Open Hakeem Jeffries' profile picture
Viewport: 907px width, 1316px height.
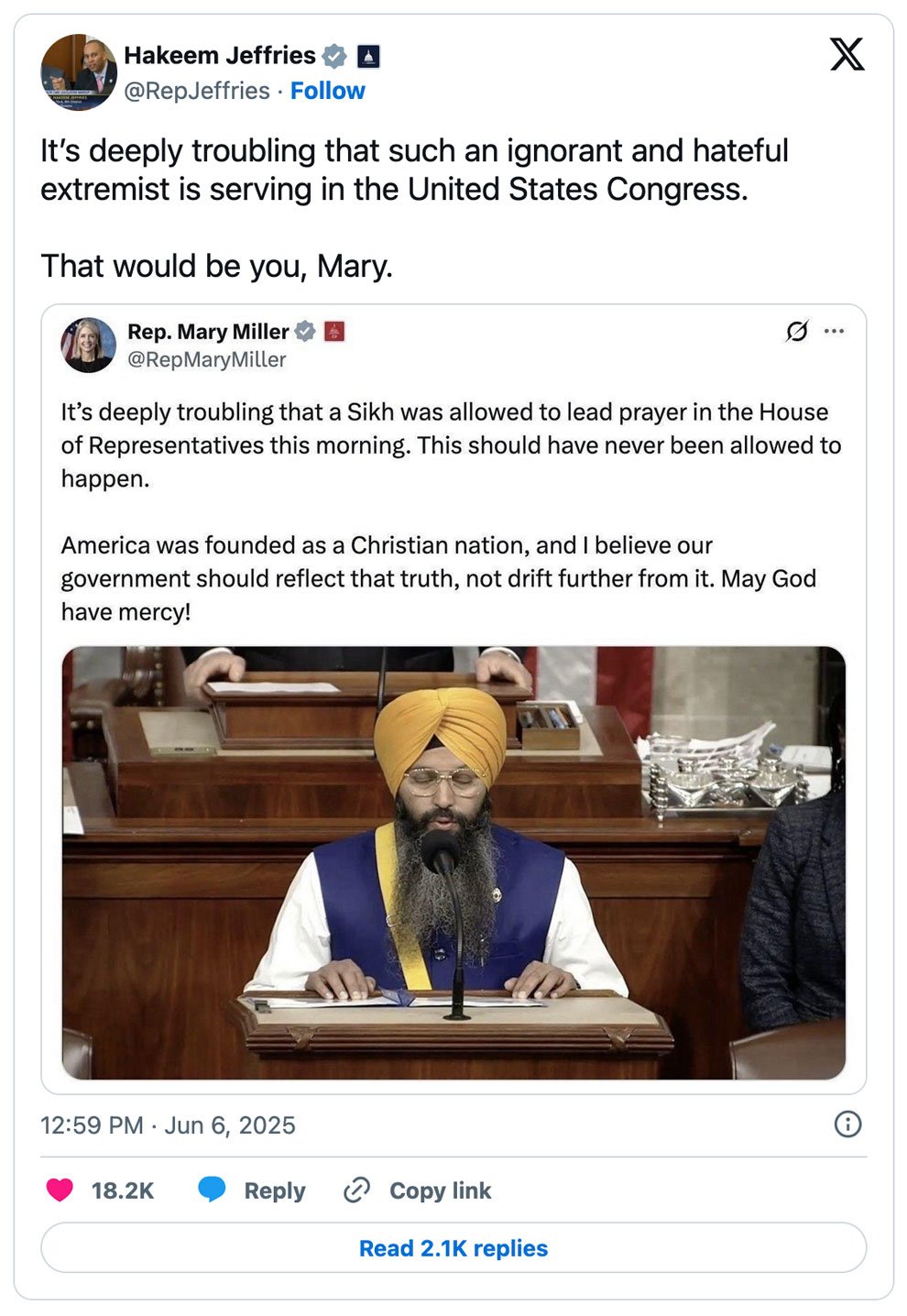[79, 72]
